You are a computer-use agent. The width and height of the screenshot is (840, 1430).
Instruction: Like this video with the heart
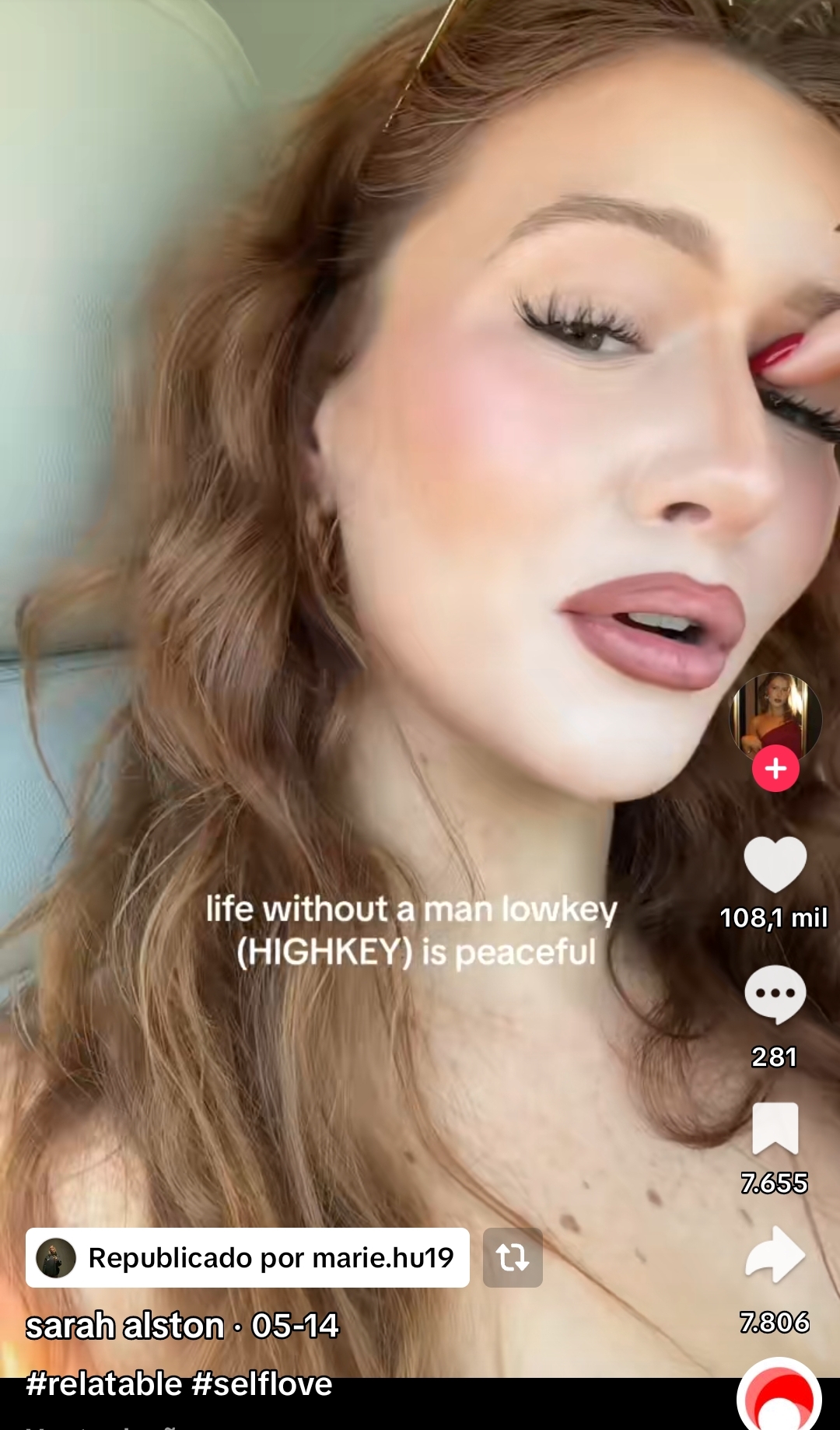point(775,864)
